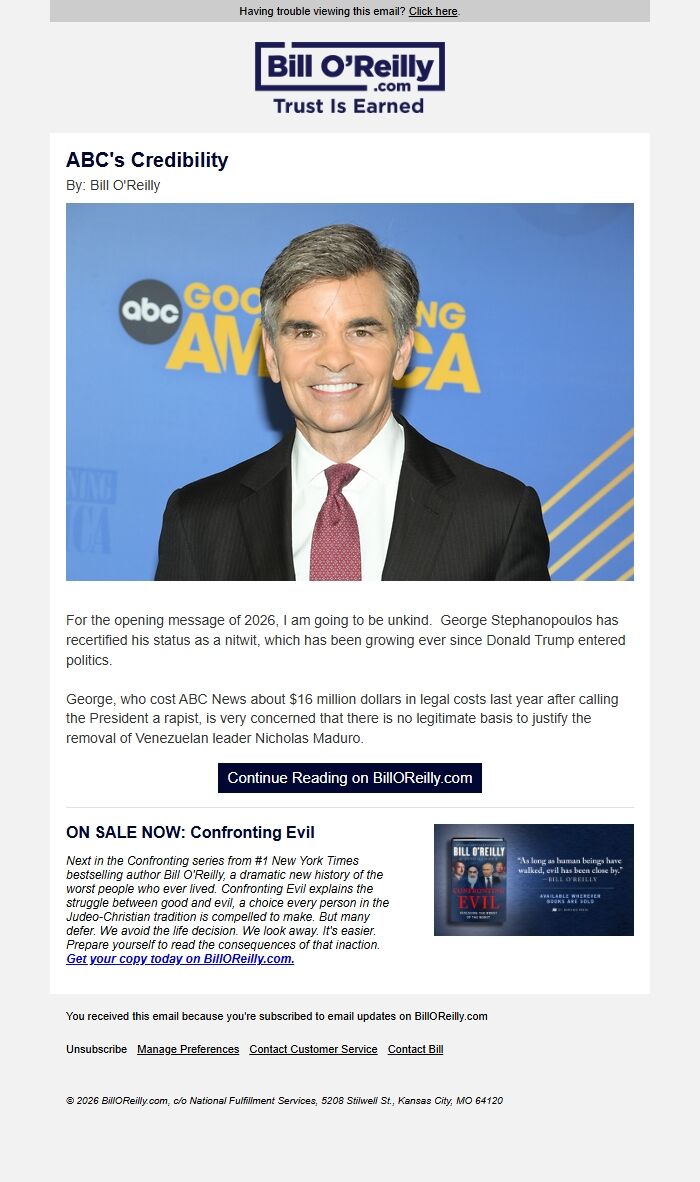
Task: Tap the 'Click here' link for viewing trouble
Action: (x=433, y=11)
